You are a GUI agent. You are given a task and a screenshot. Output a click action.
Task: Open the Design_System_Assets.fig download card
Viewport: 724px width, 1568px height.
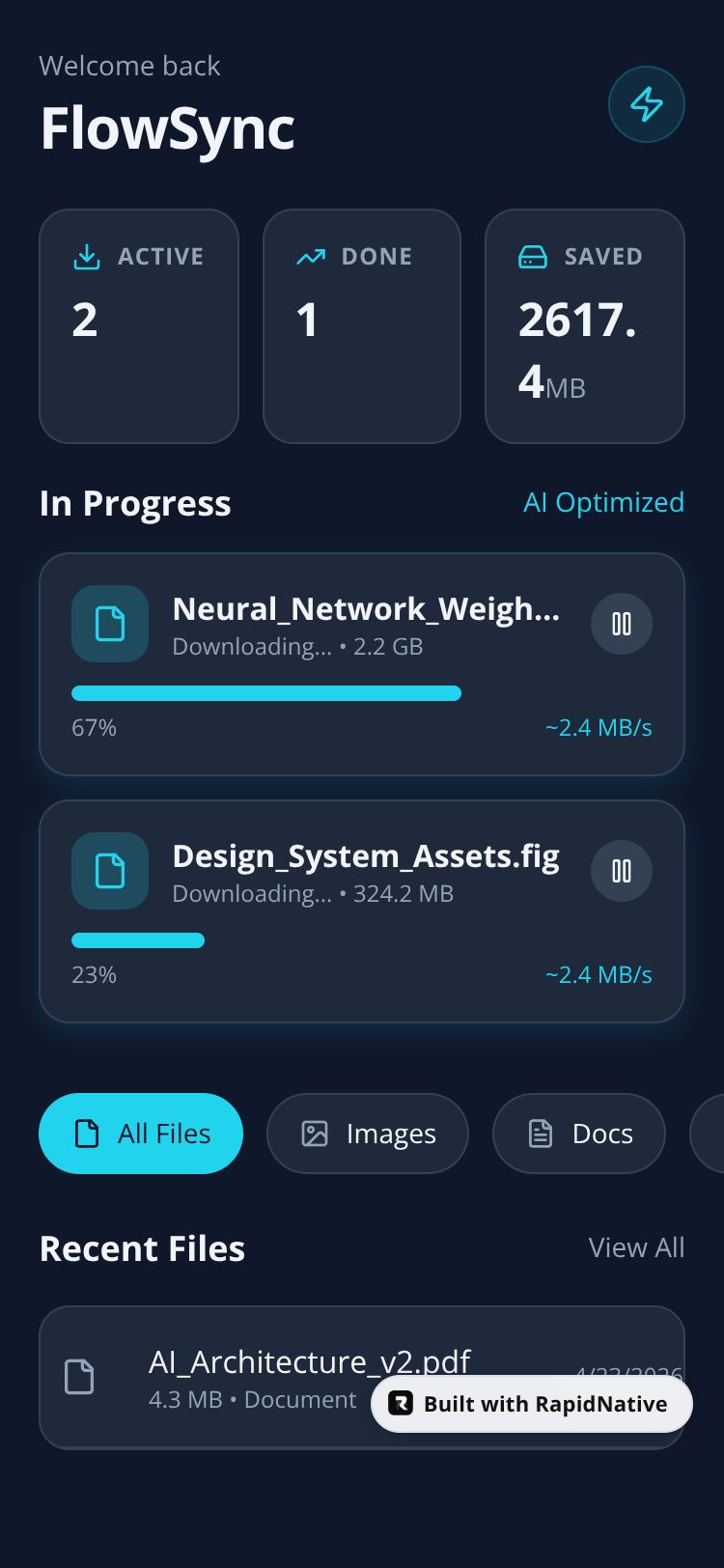click(362, 911)
